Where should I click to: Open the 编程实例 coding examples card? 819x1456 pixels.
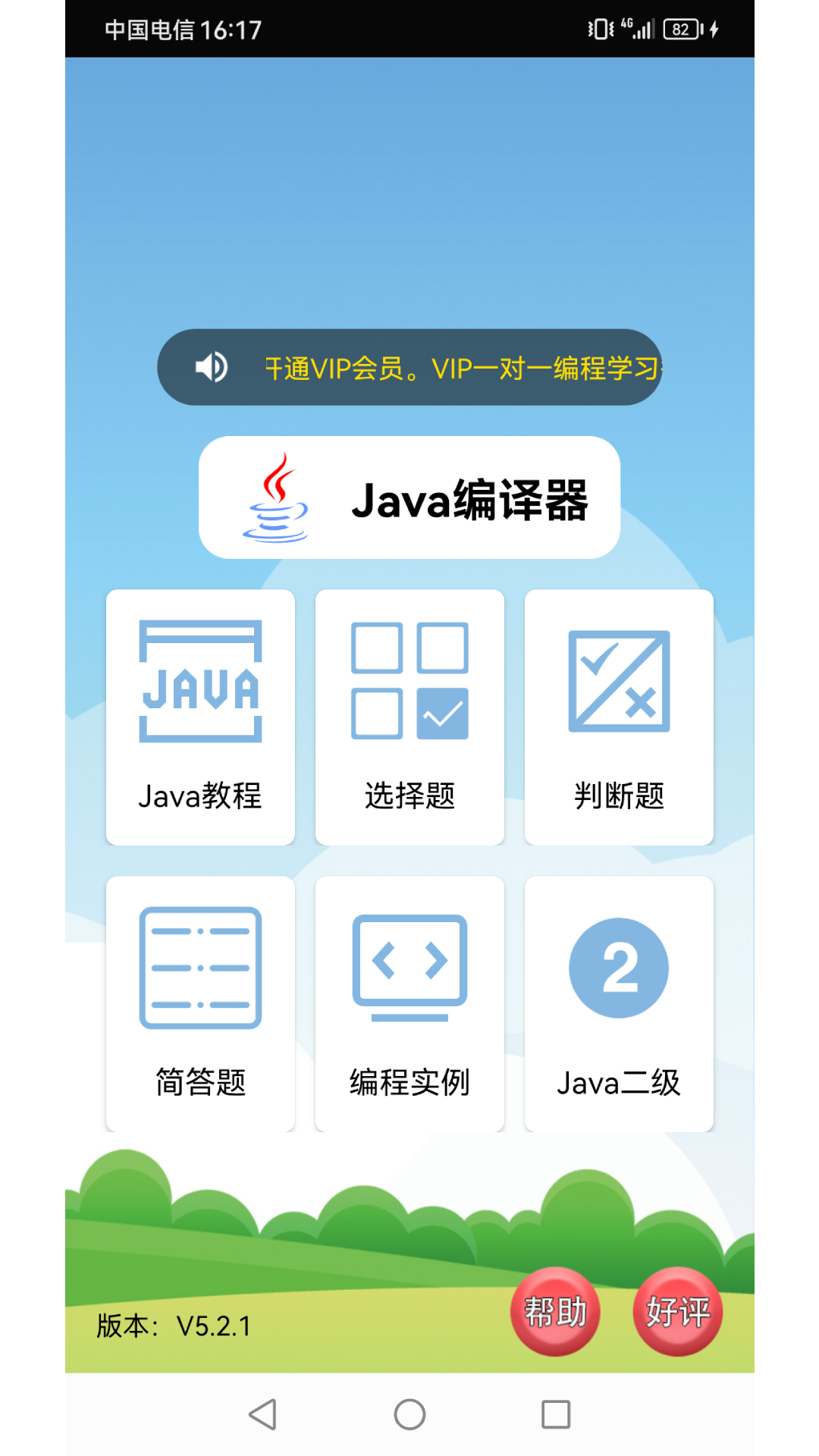coord(409,1004)
